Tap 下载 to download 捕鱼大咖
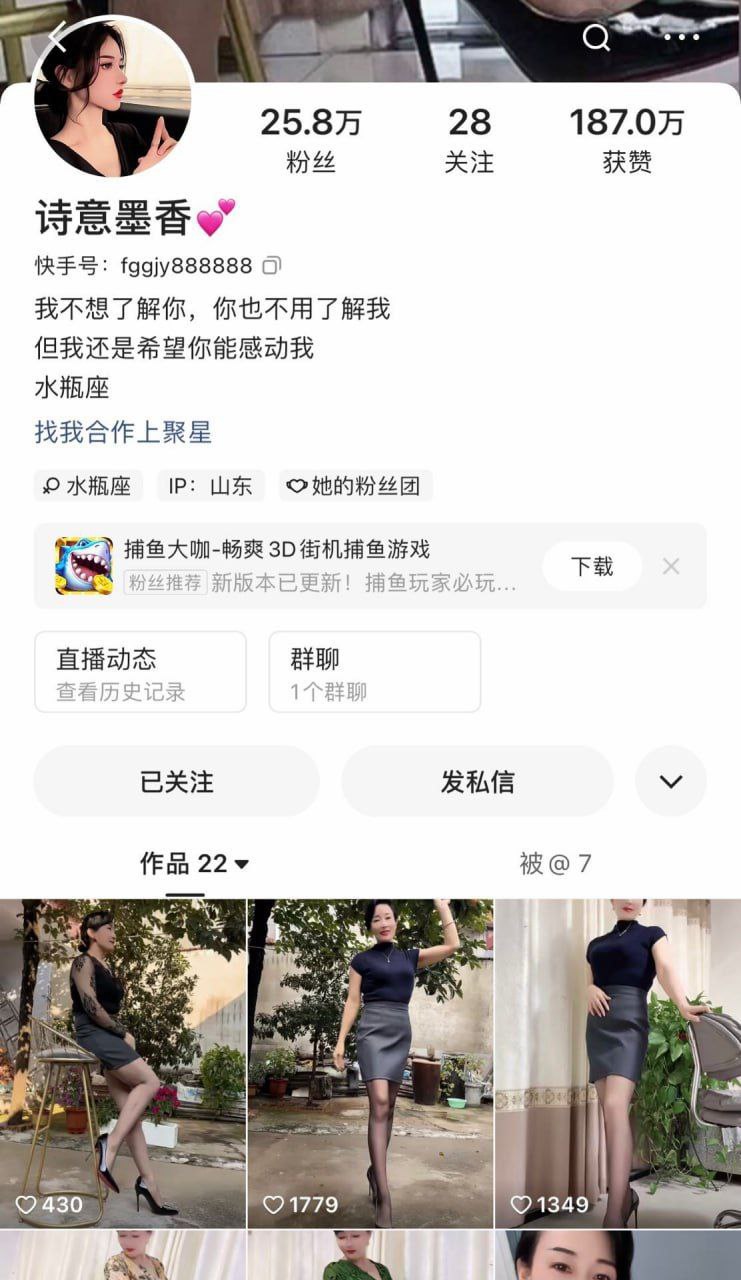 point(591,566)
